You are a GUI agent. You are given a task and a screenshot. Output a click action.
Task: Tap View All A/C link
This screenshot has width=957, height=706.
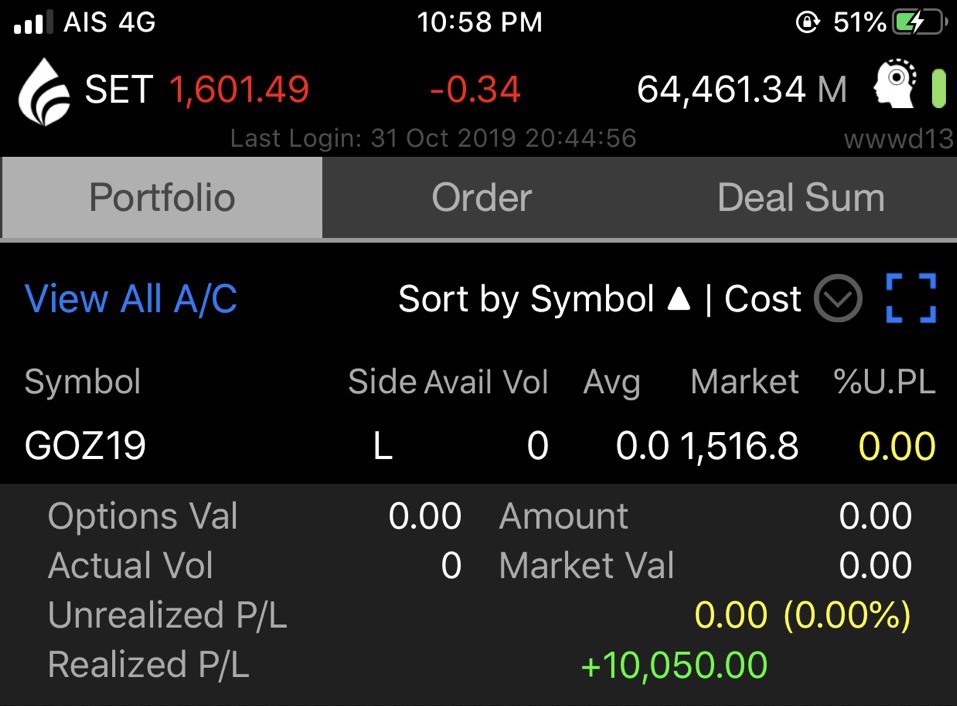click(131, 299)
